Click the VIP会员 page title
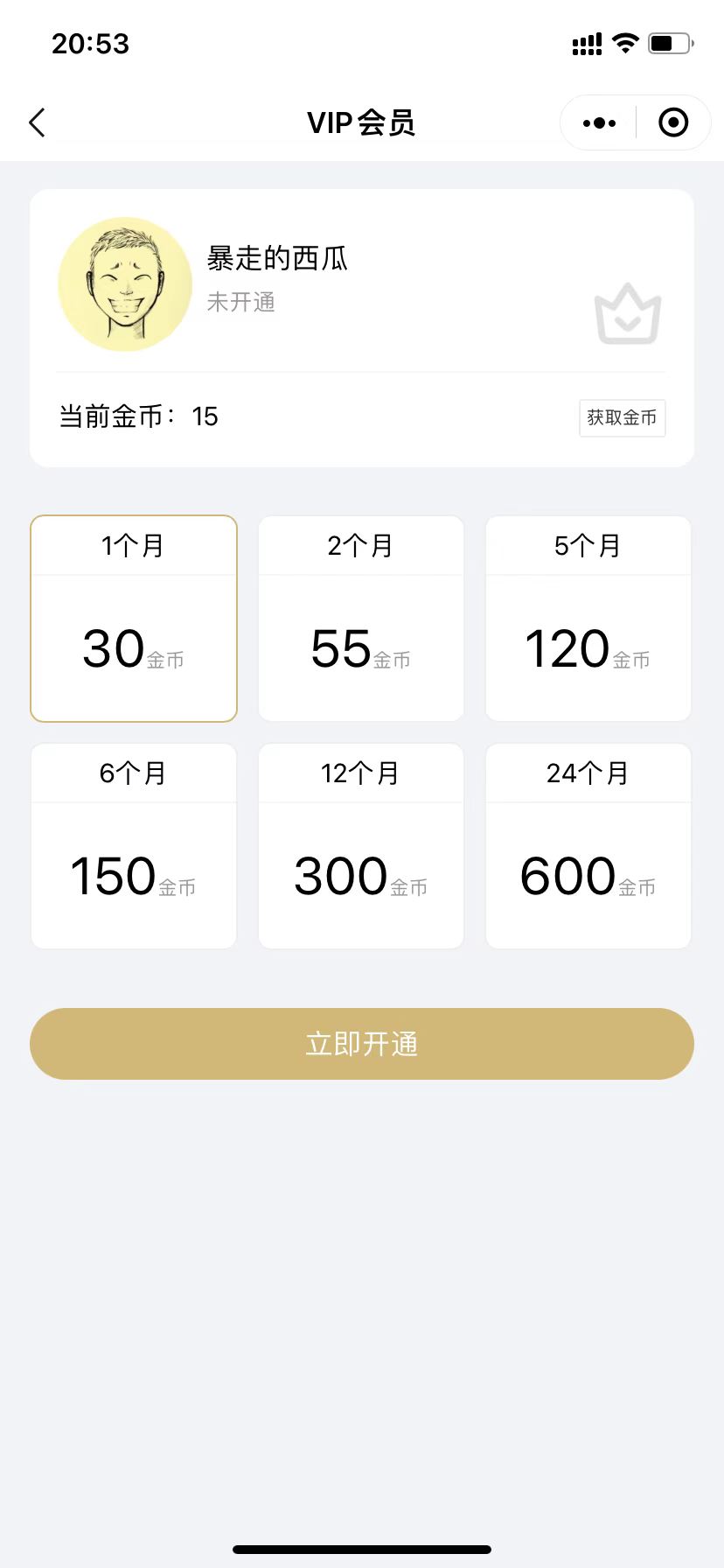 tap(361, 123)
